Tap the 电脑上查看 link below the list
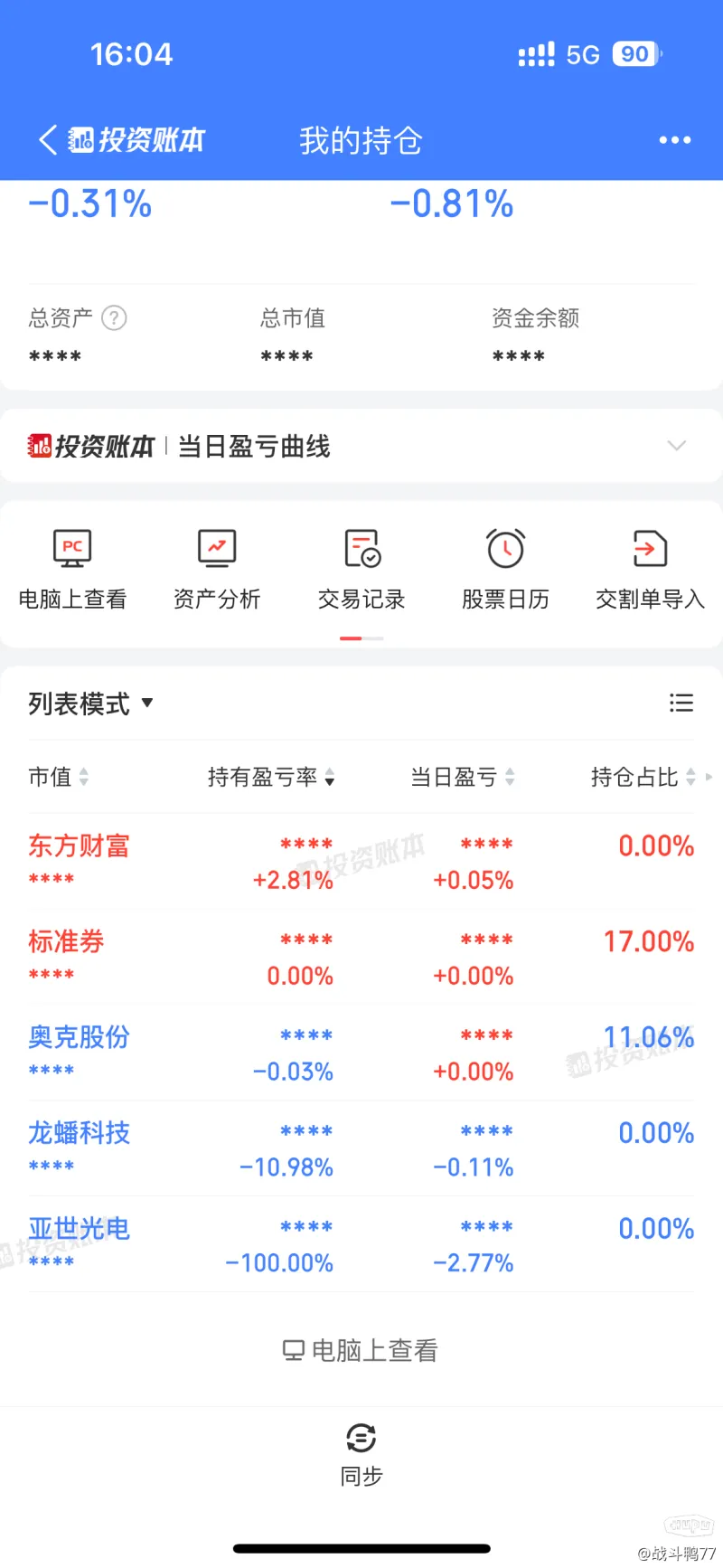The width and height of the screenshot is (723, 1568). click(x=361, y=1350)
